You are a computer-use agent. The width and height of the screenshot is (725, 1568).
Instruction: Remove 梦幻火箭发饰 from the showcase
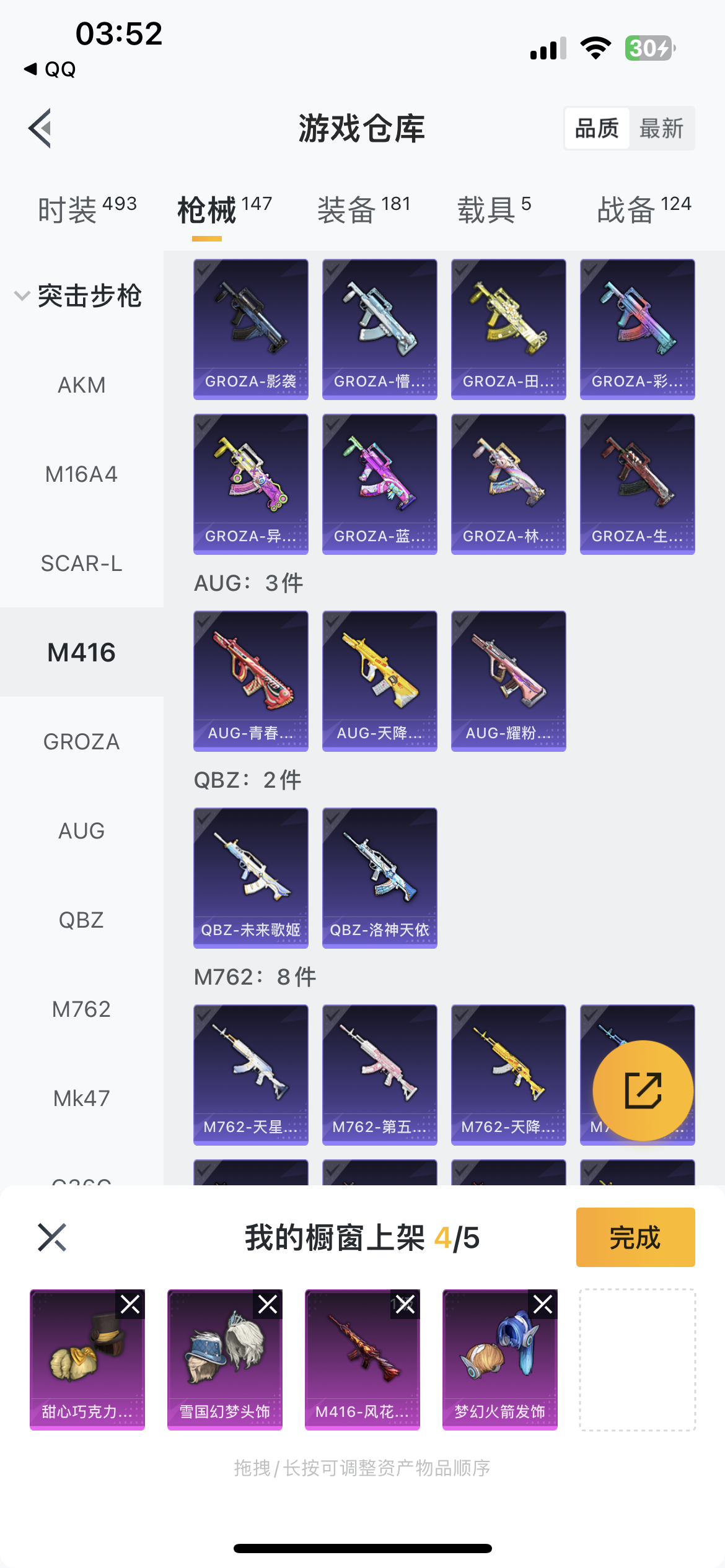tap(543, 1305)
